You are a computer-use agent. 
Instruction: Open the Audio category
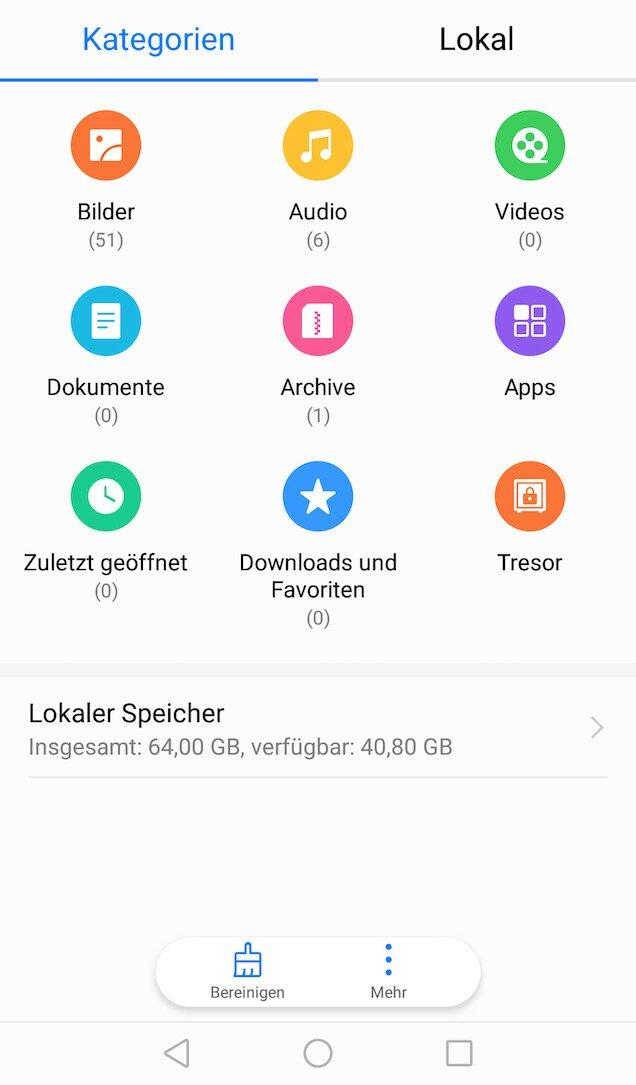pos(318,146)
